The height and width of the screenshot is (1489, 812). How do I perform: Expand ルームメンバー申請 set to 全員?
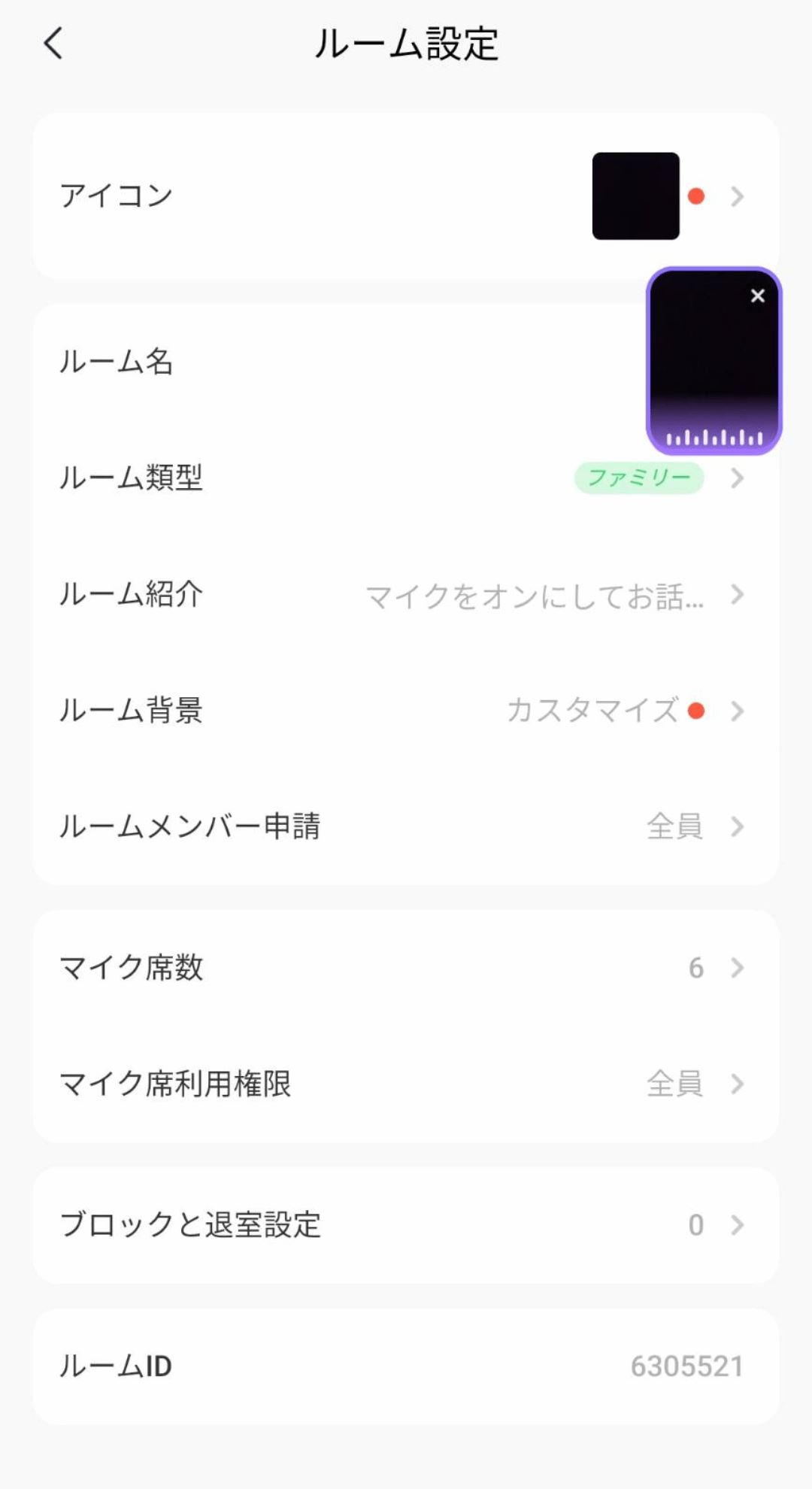click(x=736, y=827)
